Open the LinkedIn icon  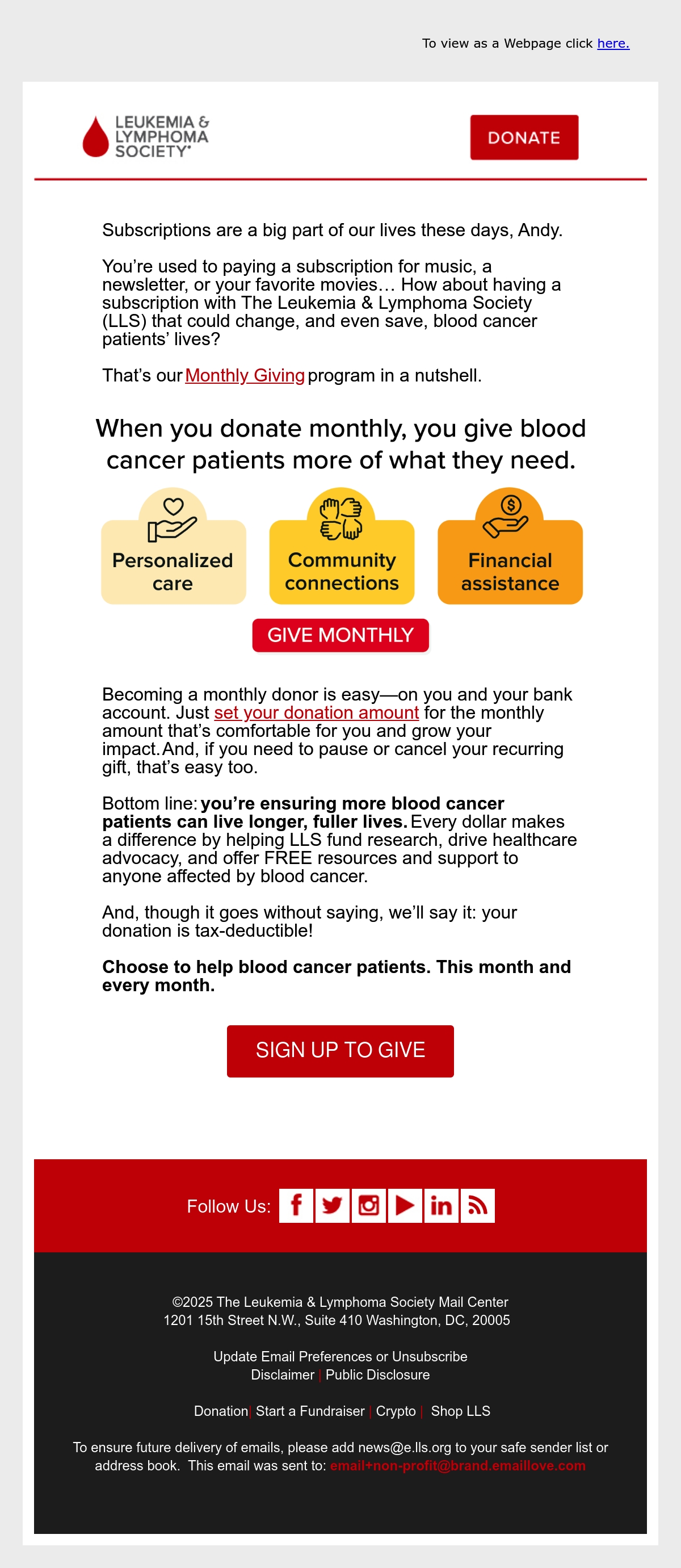pyautogui.click(x=441, y=1205)
